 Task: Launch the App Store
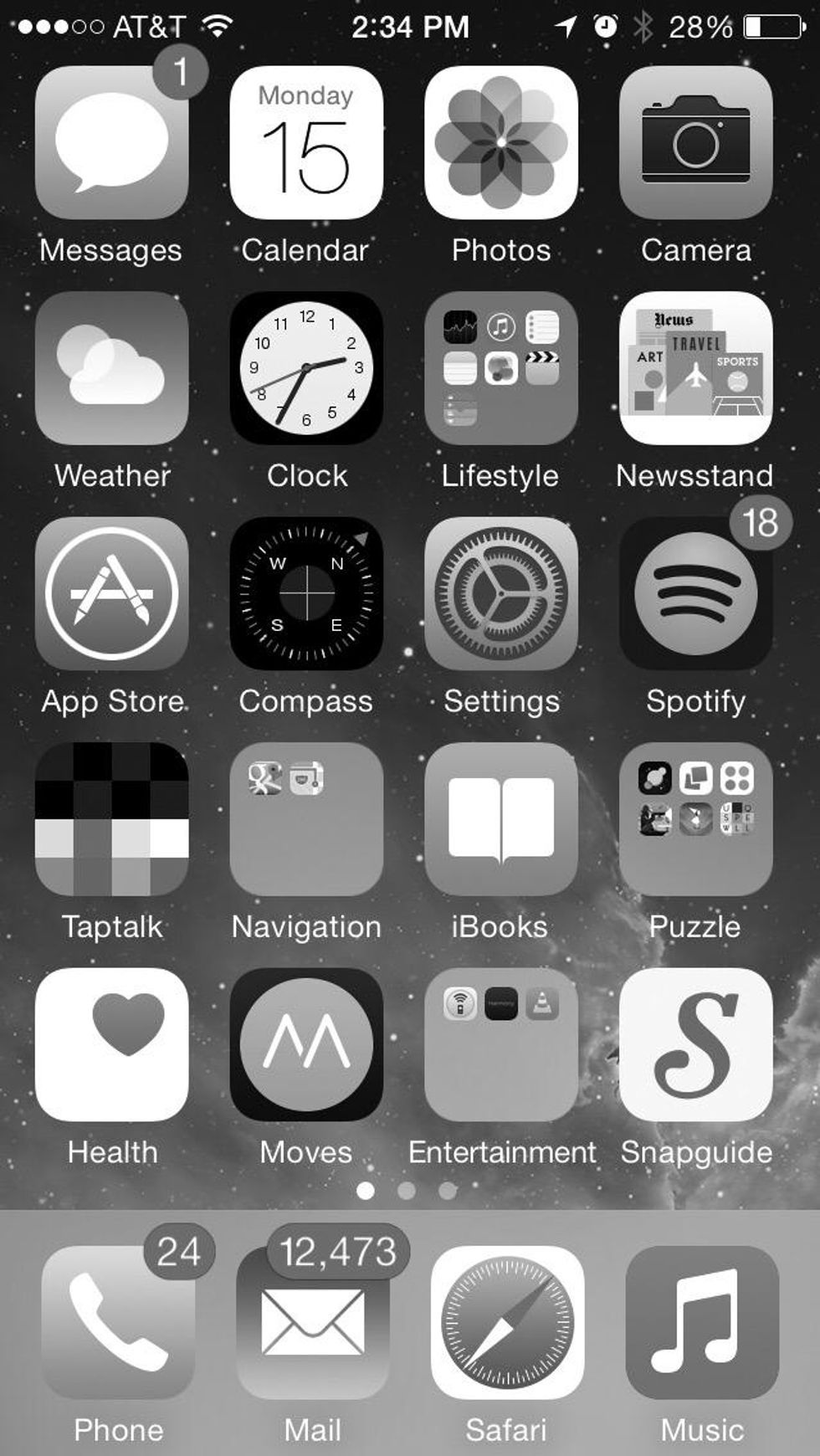111,593
